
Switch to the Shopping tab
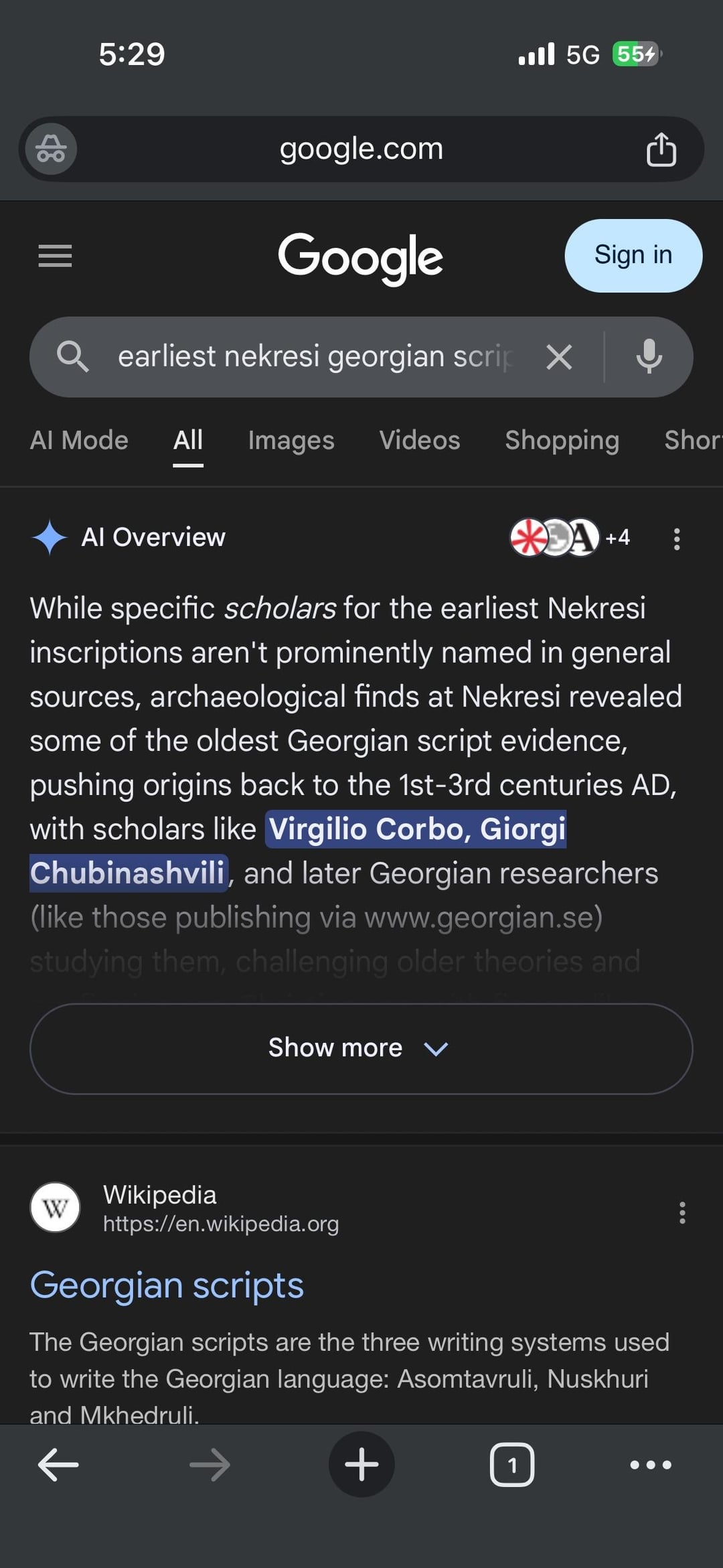pyautogui.click(x=562, y=441)
